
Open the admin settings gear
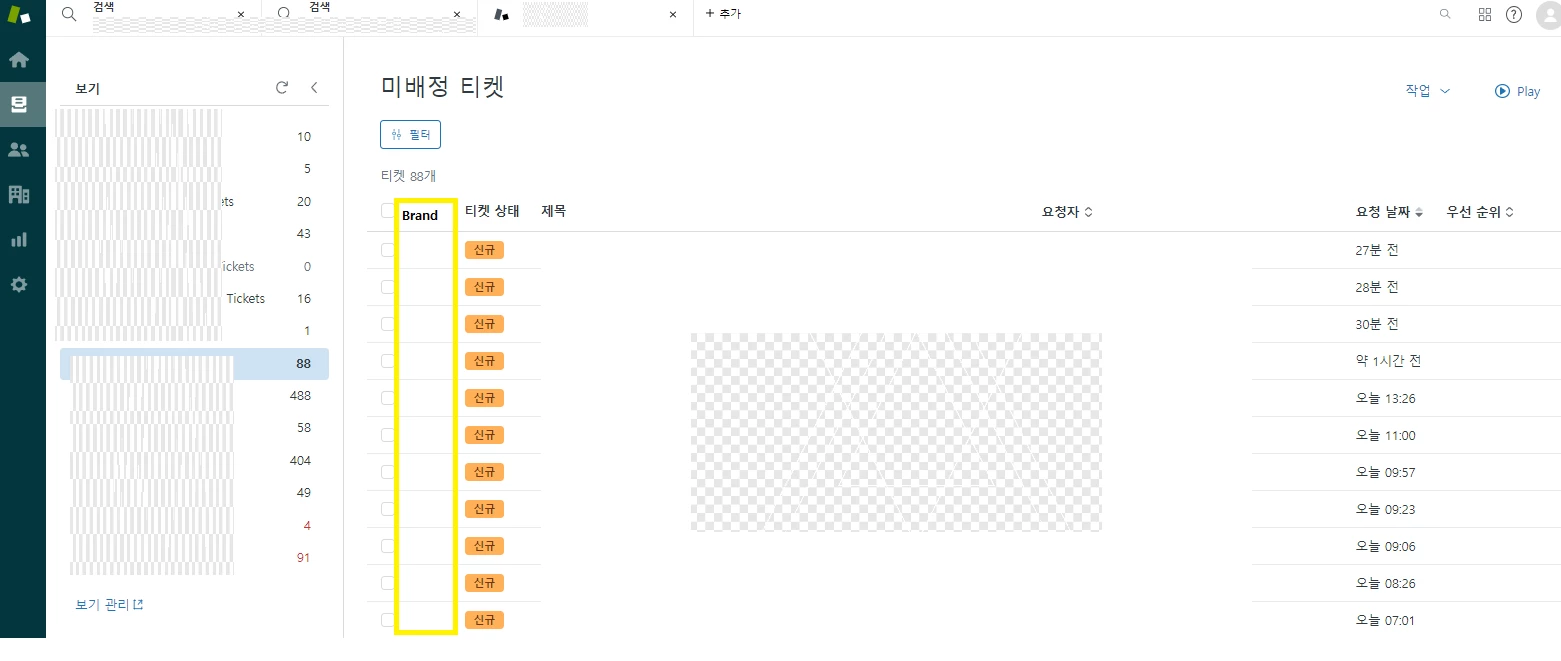[18, 285]
